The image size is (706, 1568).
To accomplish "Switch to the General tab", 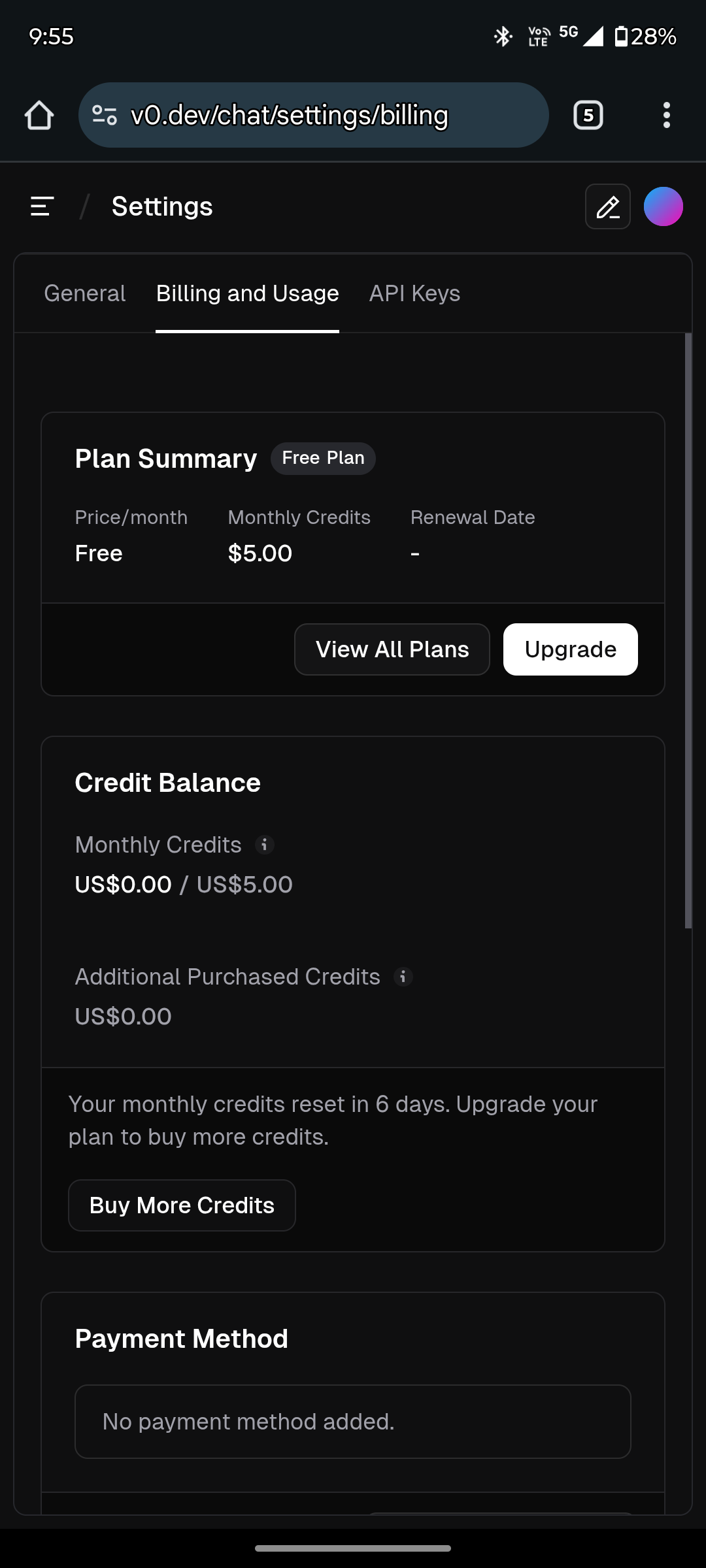I will point(85,293).
